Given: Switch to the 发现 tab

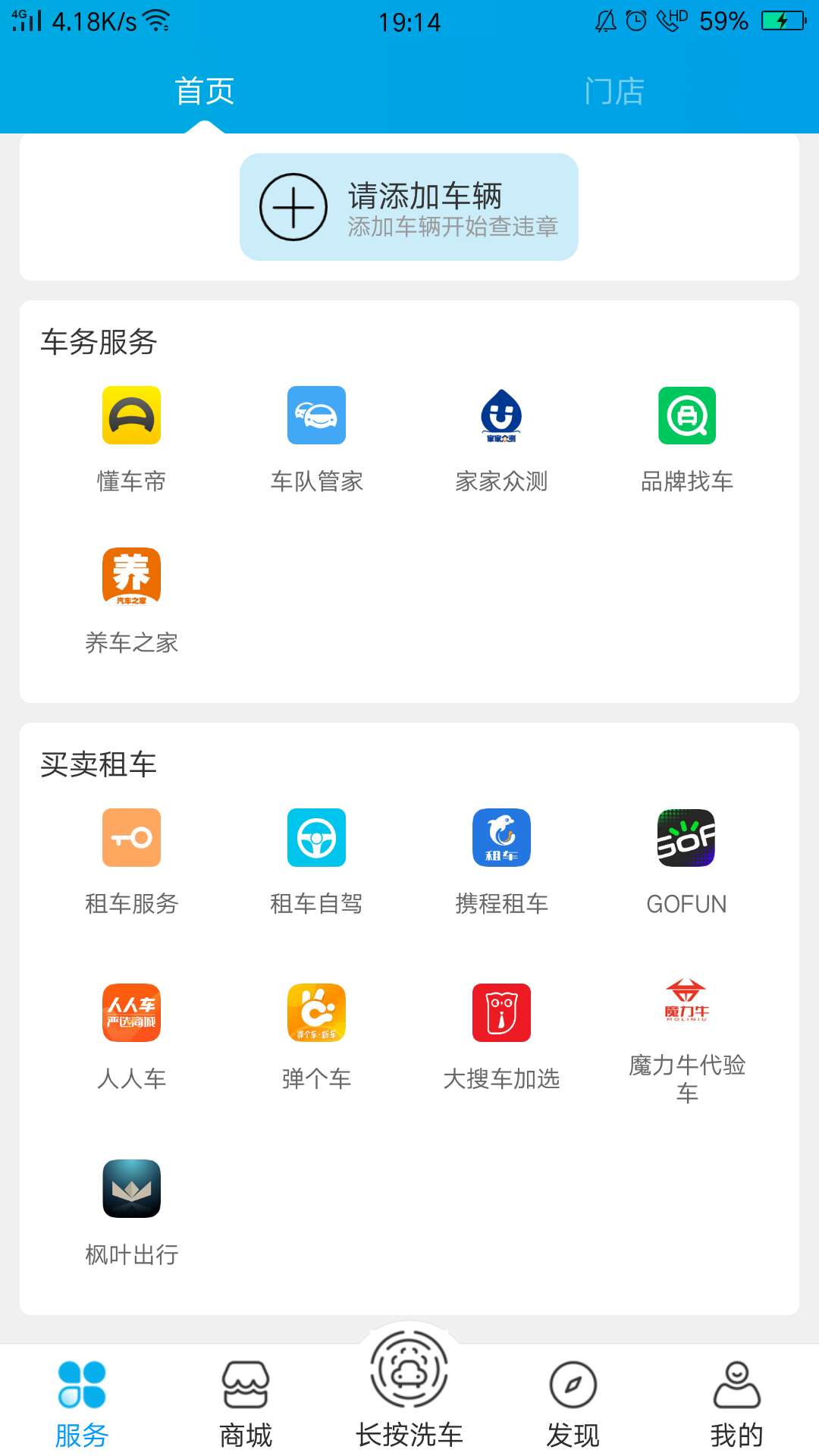Looking at the screenshot, I should pos(573,1403).
